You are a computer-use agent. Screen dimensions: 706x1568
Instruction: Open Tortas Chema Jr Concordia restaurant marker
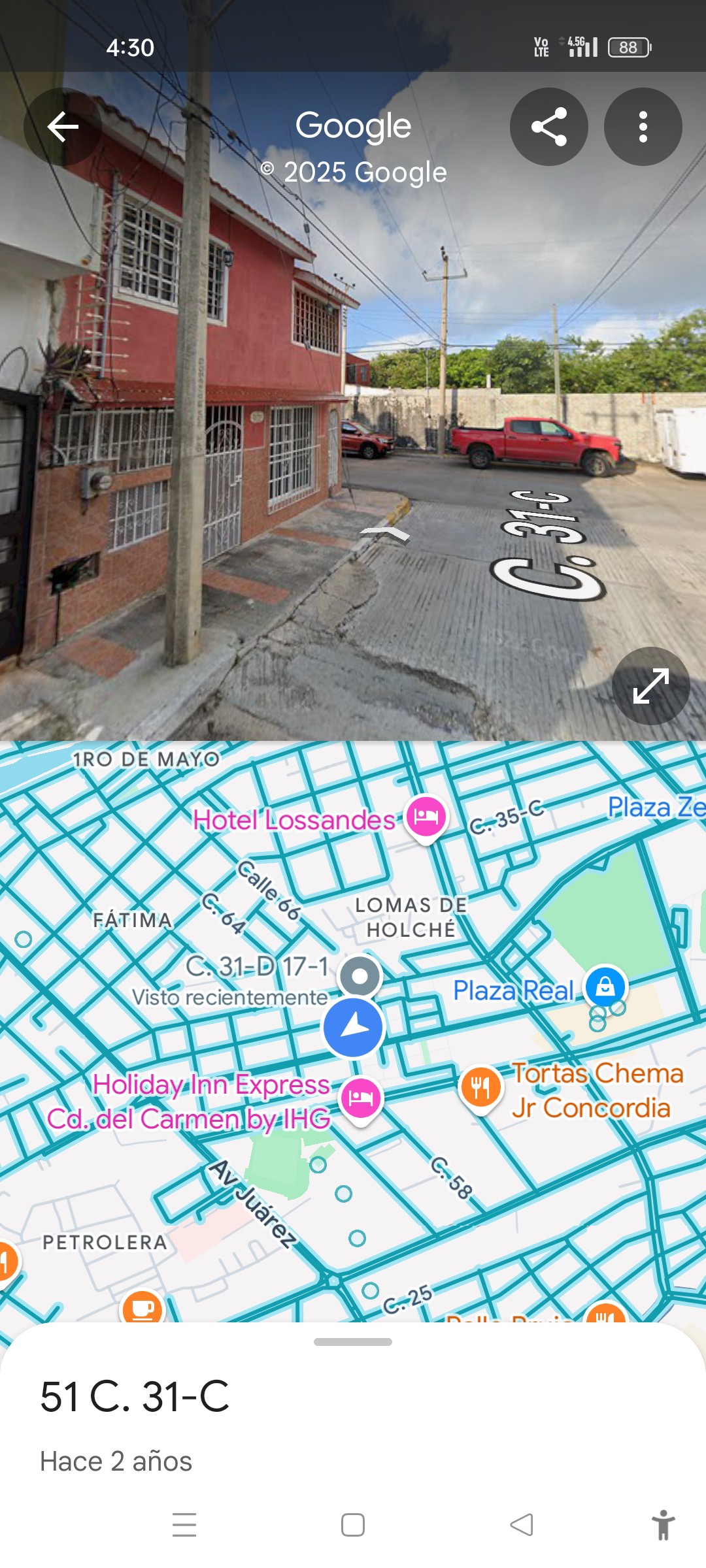click(x=481, y=1087)
